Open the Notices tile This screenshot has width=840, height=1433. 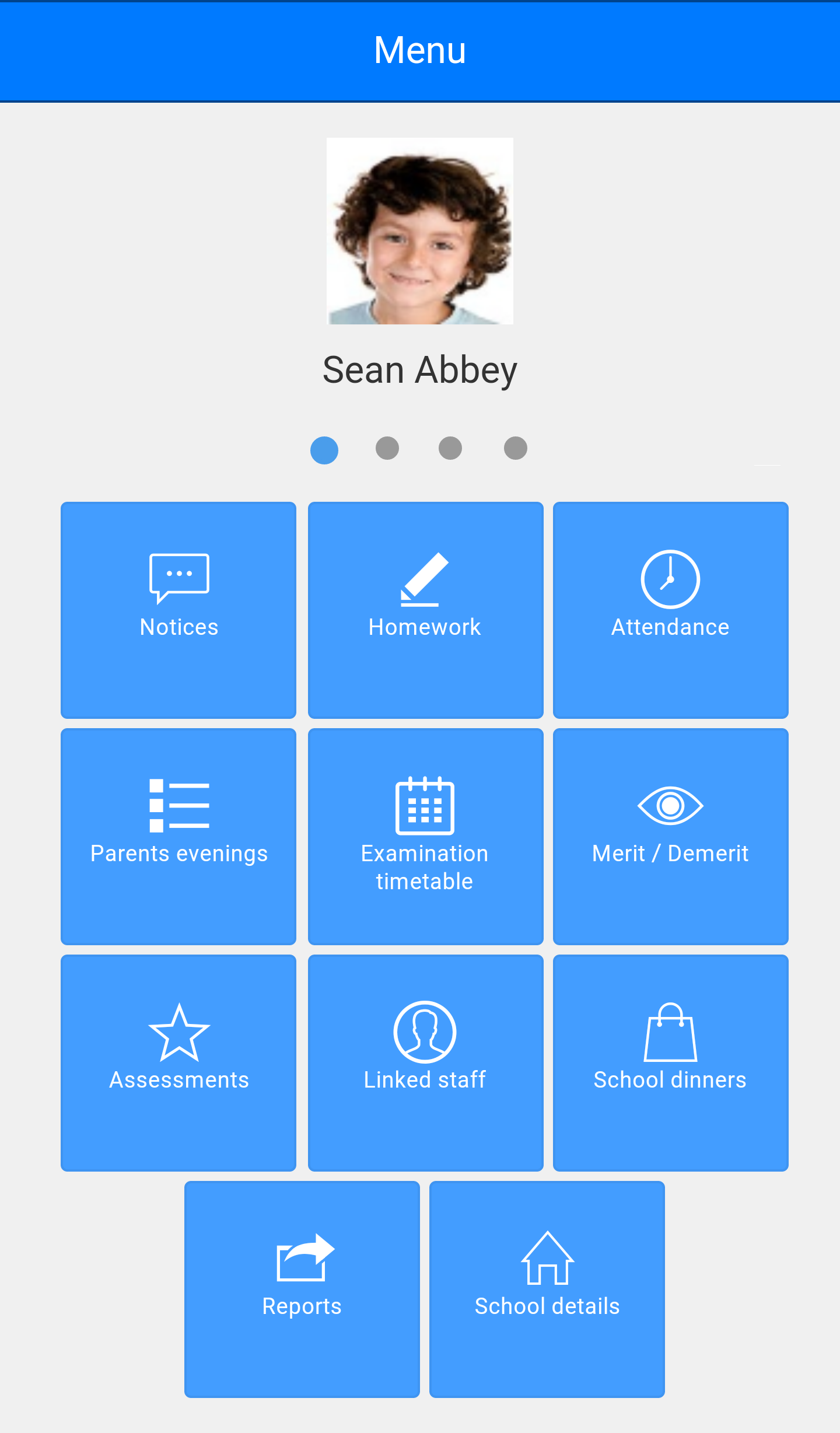[x=178, y=610]
